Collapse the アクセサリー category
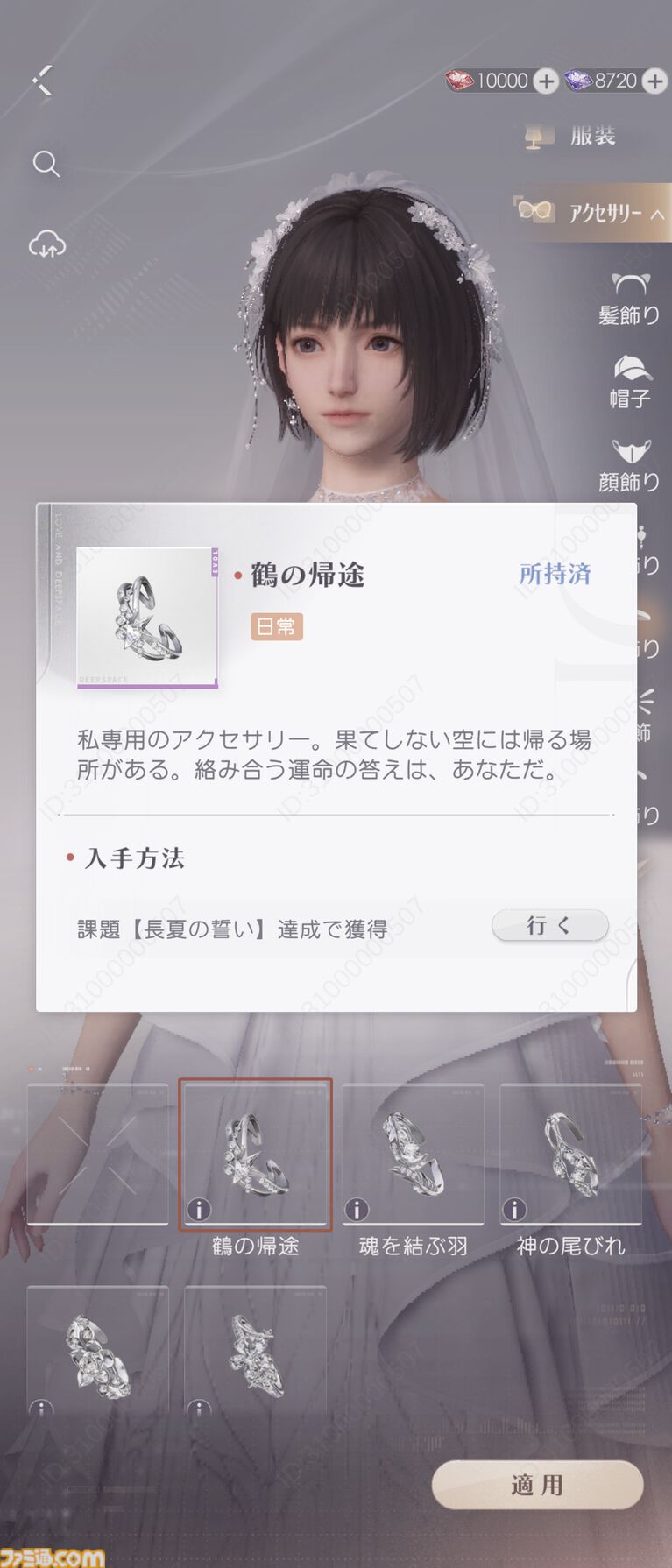Image resolution: width=672 pixels, height=1568 pixels. pos(591,212)
